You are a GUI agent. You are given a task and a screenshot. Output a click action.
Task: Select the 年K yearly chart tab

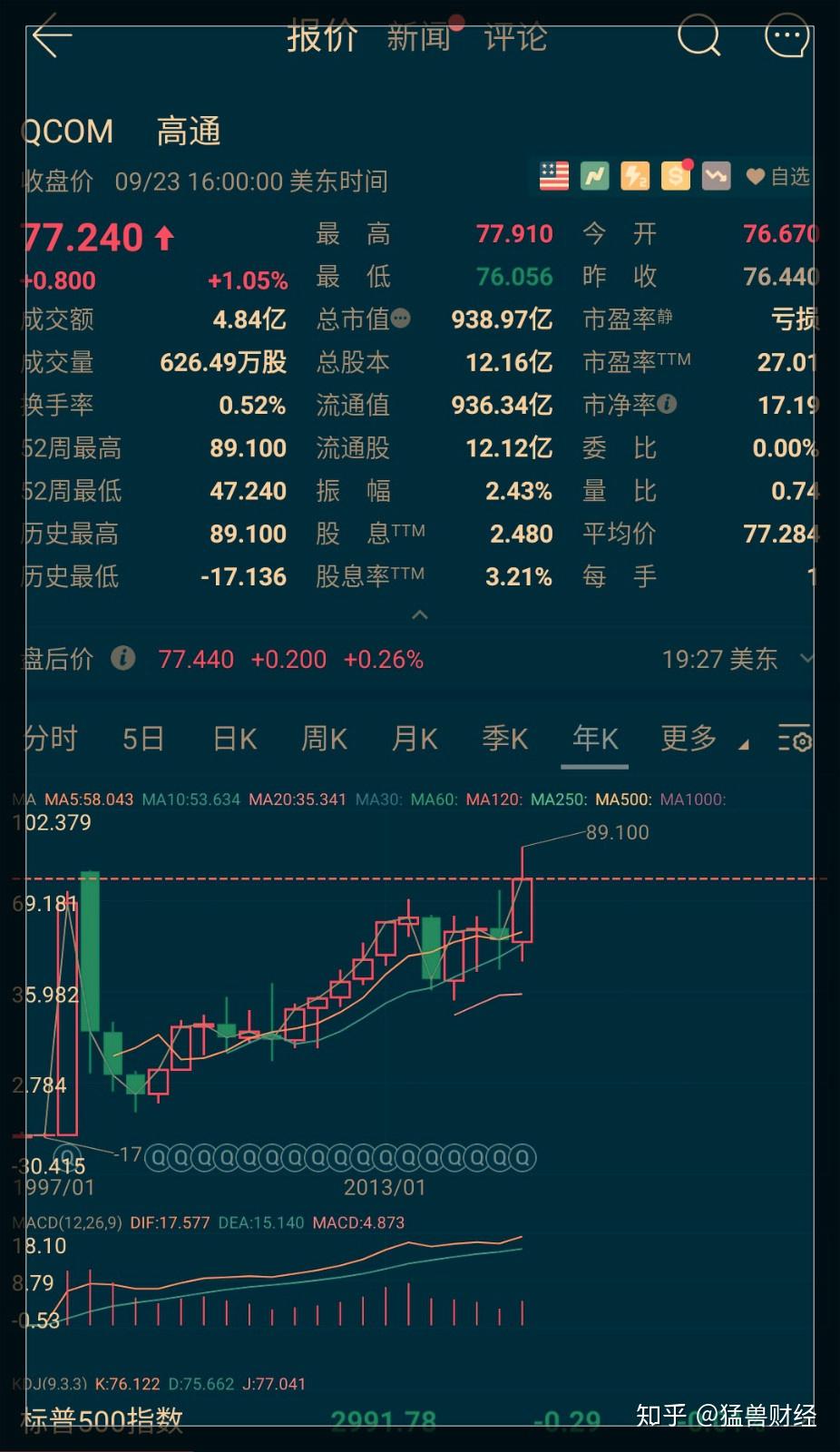(x=594, y=740)
